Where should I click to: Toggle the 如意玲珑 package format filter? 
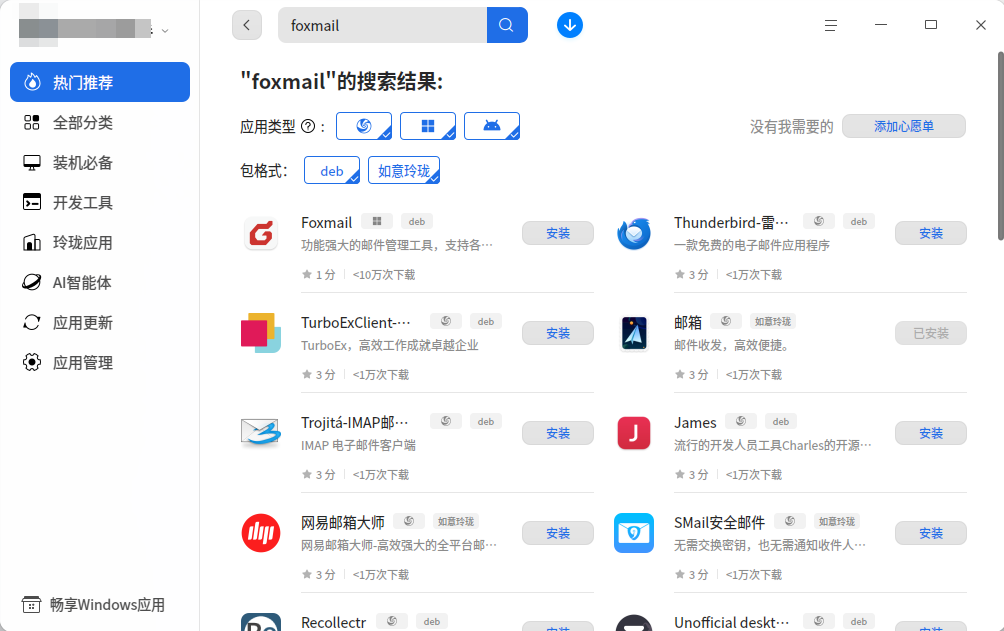[404, 171]
